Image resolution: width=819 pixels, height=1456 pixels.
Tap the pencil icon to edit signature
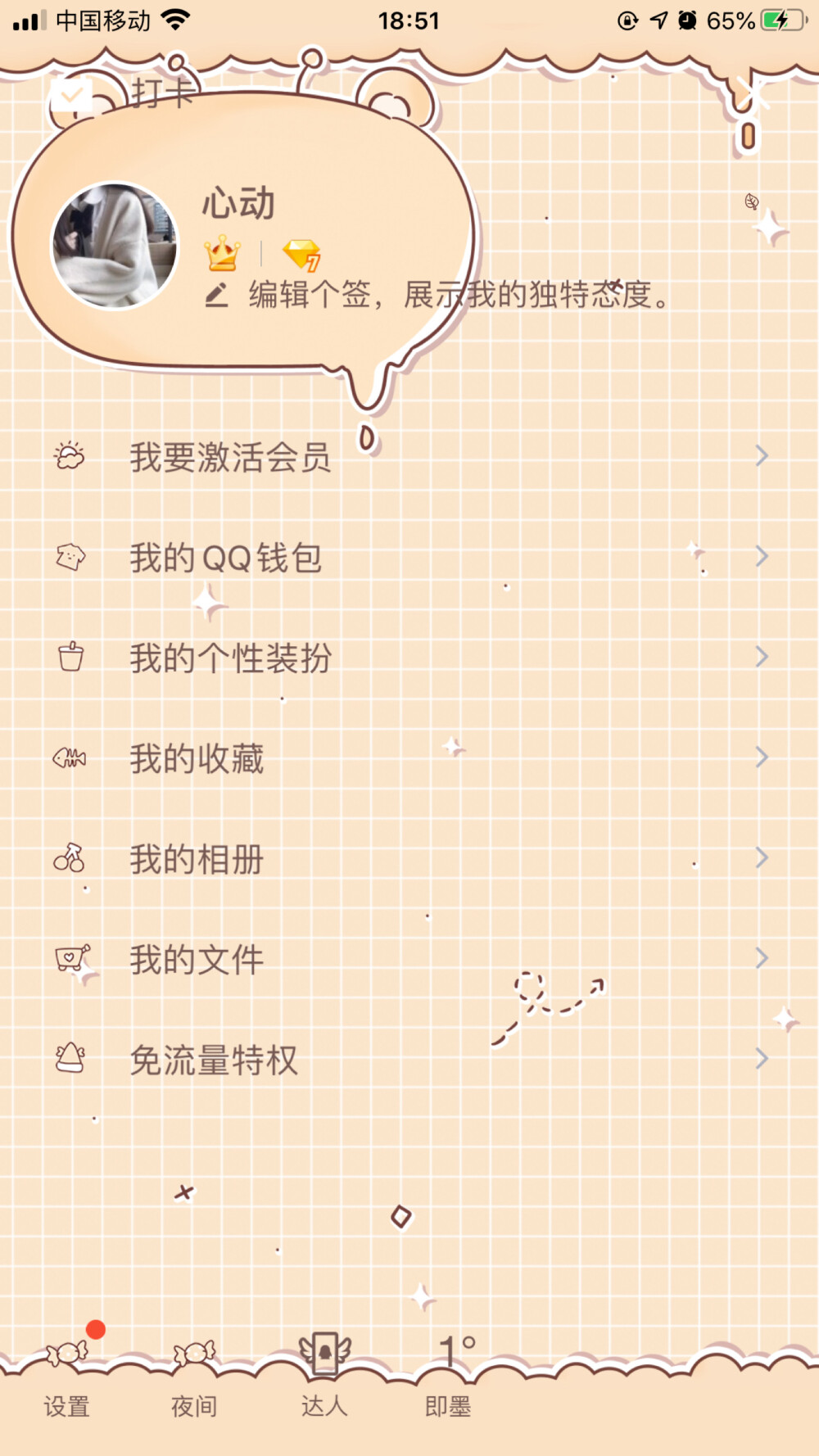coord(215,295)
